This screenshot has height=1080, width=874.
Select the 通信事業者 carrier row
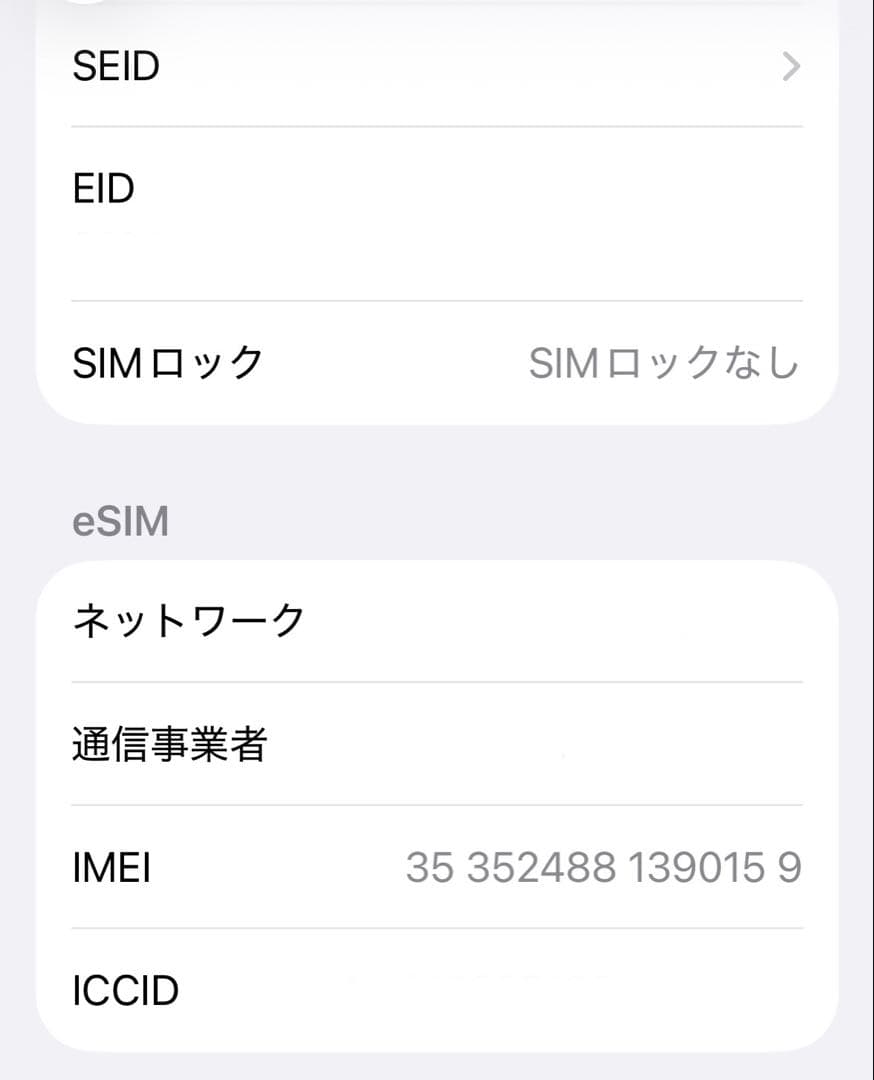point(437,744)
